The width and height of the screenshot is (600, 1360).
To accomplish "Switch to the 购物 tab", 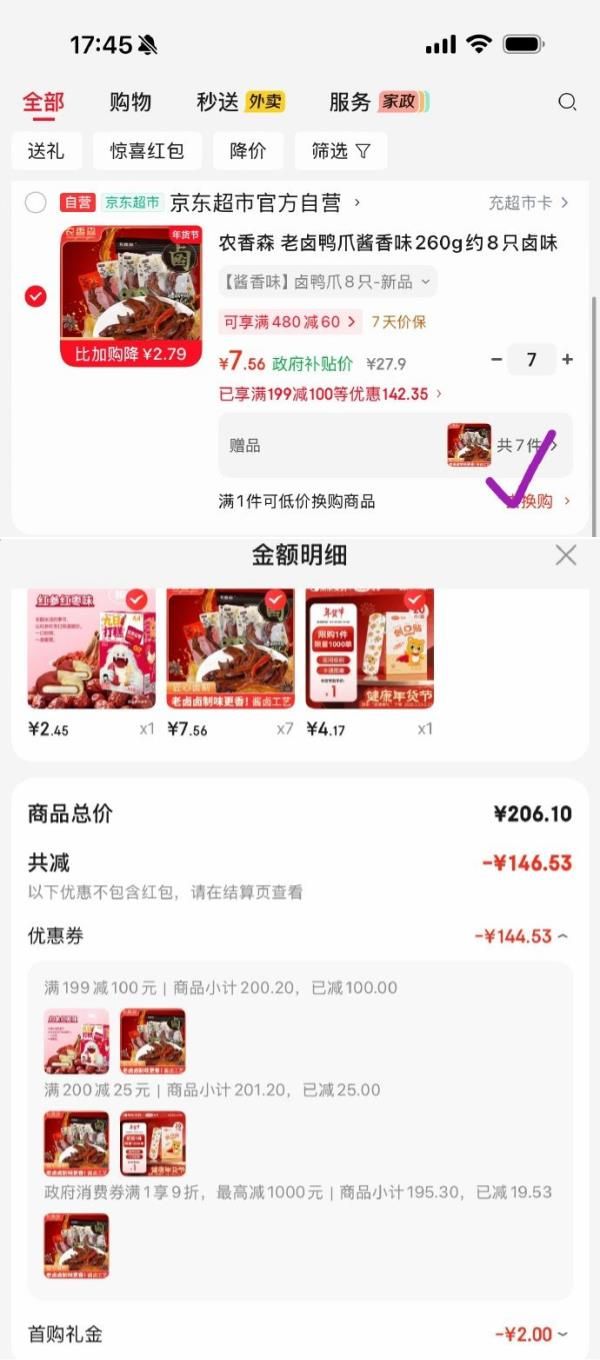I will point(130,102).
